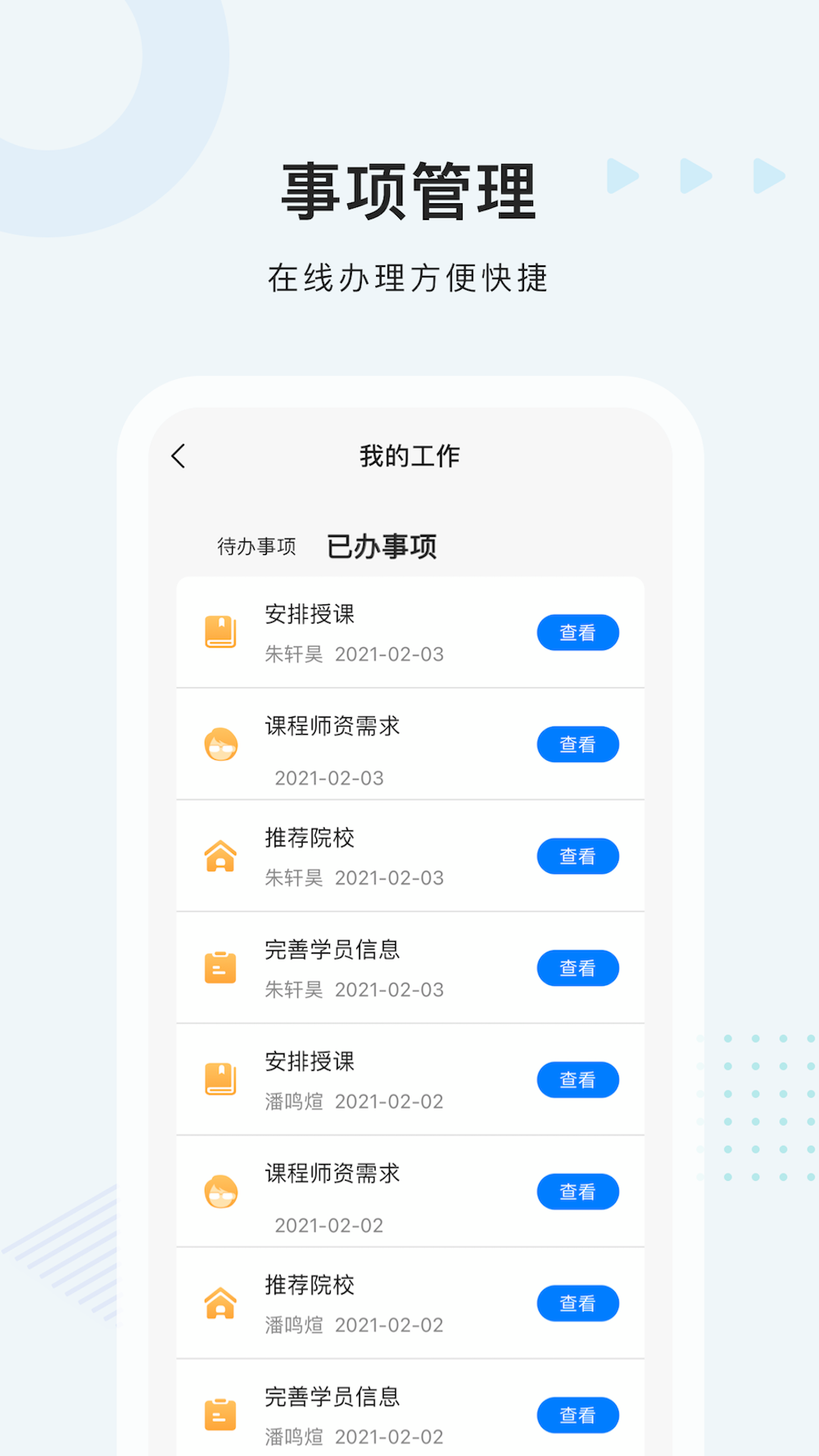
Task: Click 查看 beside 潘鸣煊's 推荐院校
Action: tap(578, 1303)
